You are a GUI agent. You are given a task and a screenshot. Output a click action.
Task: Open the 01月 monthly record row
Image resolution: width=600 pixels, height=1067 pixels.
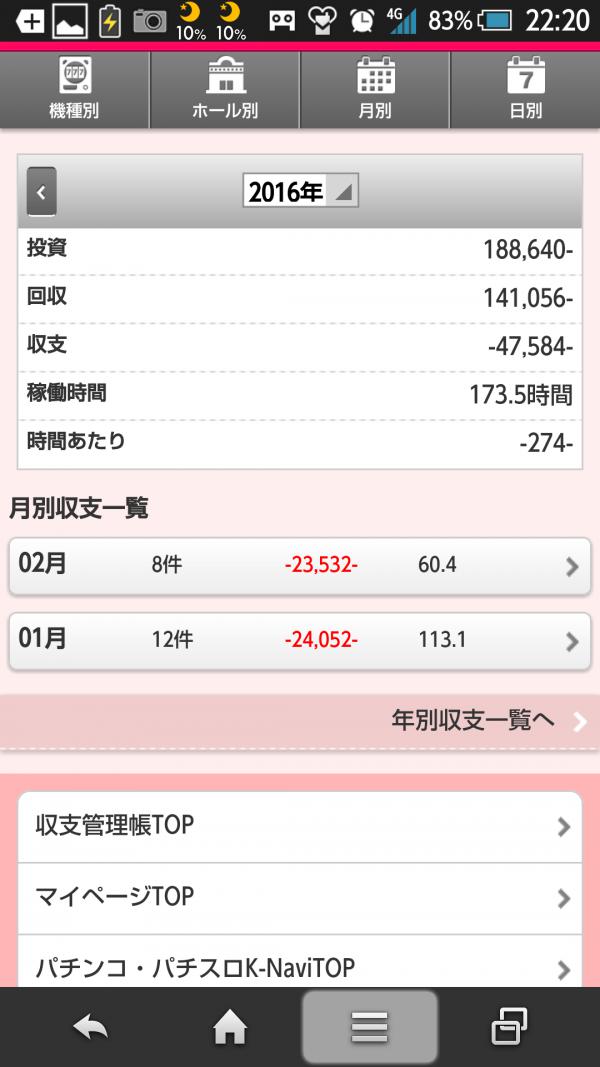click(x=300, y=640)
